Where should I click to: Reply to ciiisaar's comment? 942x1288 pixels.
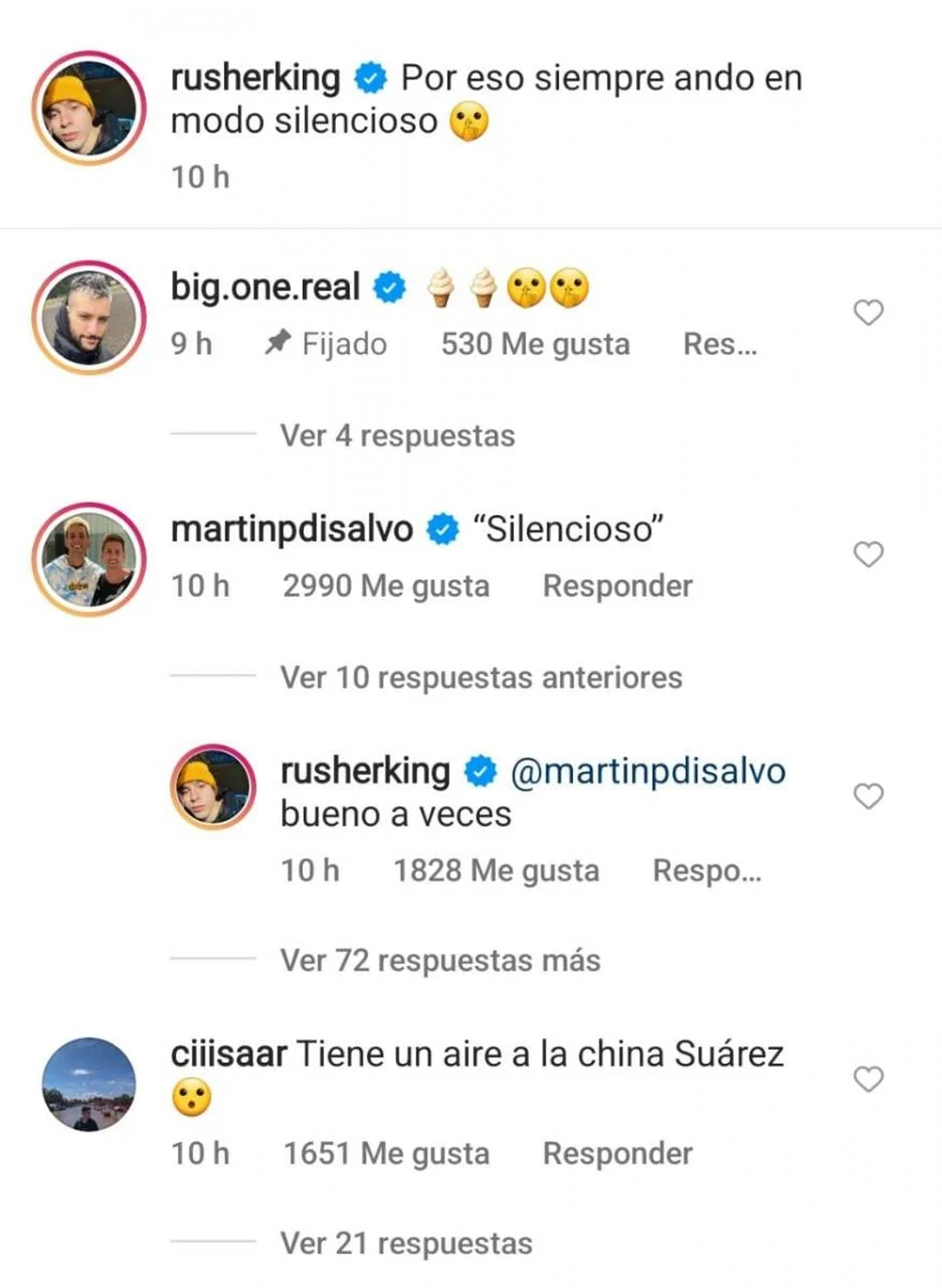pyautogui.click(x=617, y=1154)
